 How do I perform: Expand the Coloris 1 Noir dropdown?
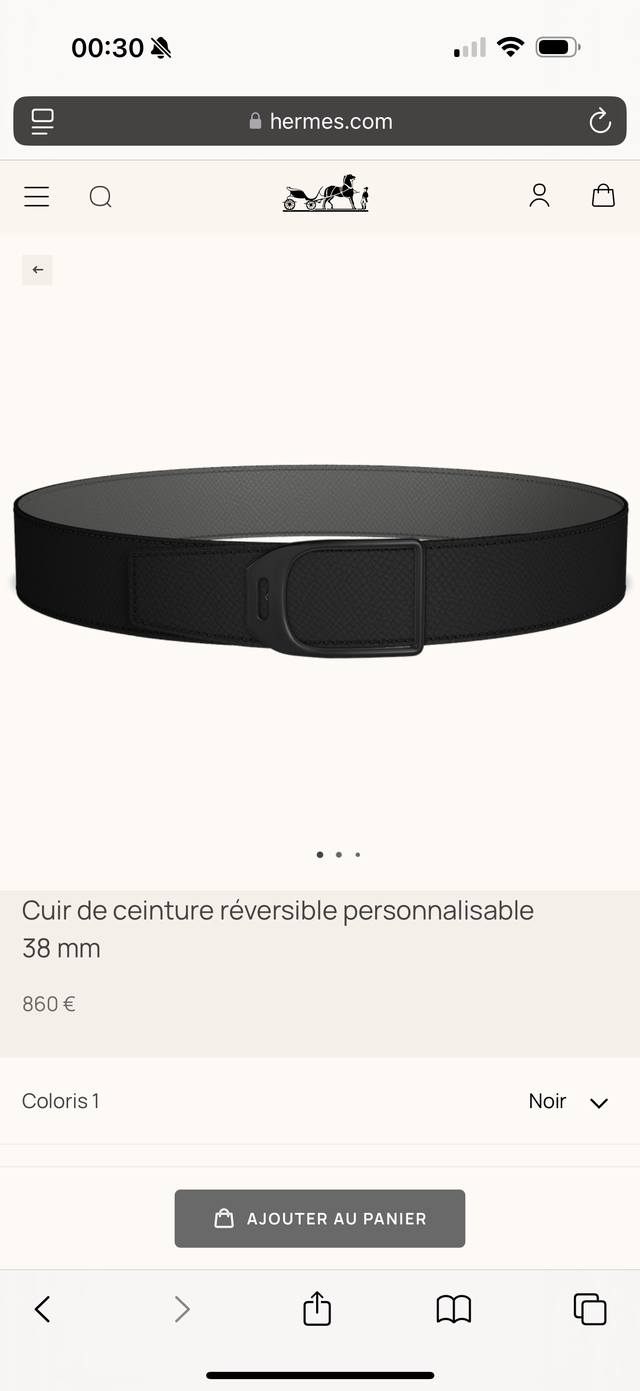[598, 1102]
